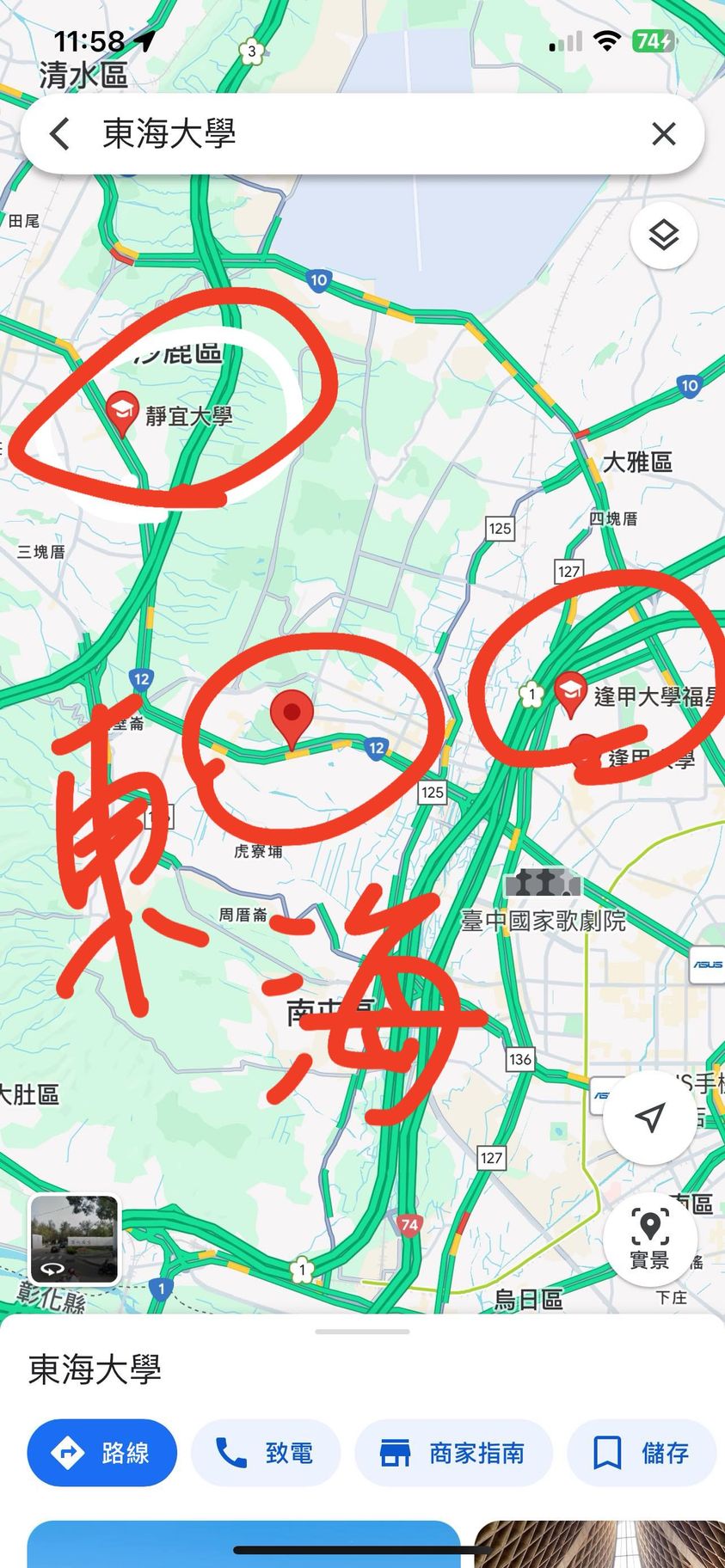Open the Street View thumbnail
The height and width of the screenshot is (1568, 725).
[75, 1239]
